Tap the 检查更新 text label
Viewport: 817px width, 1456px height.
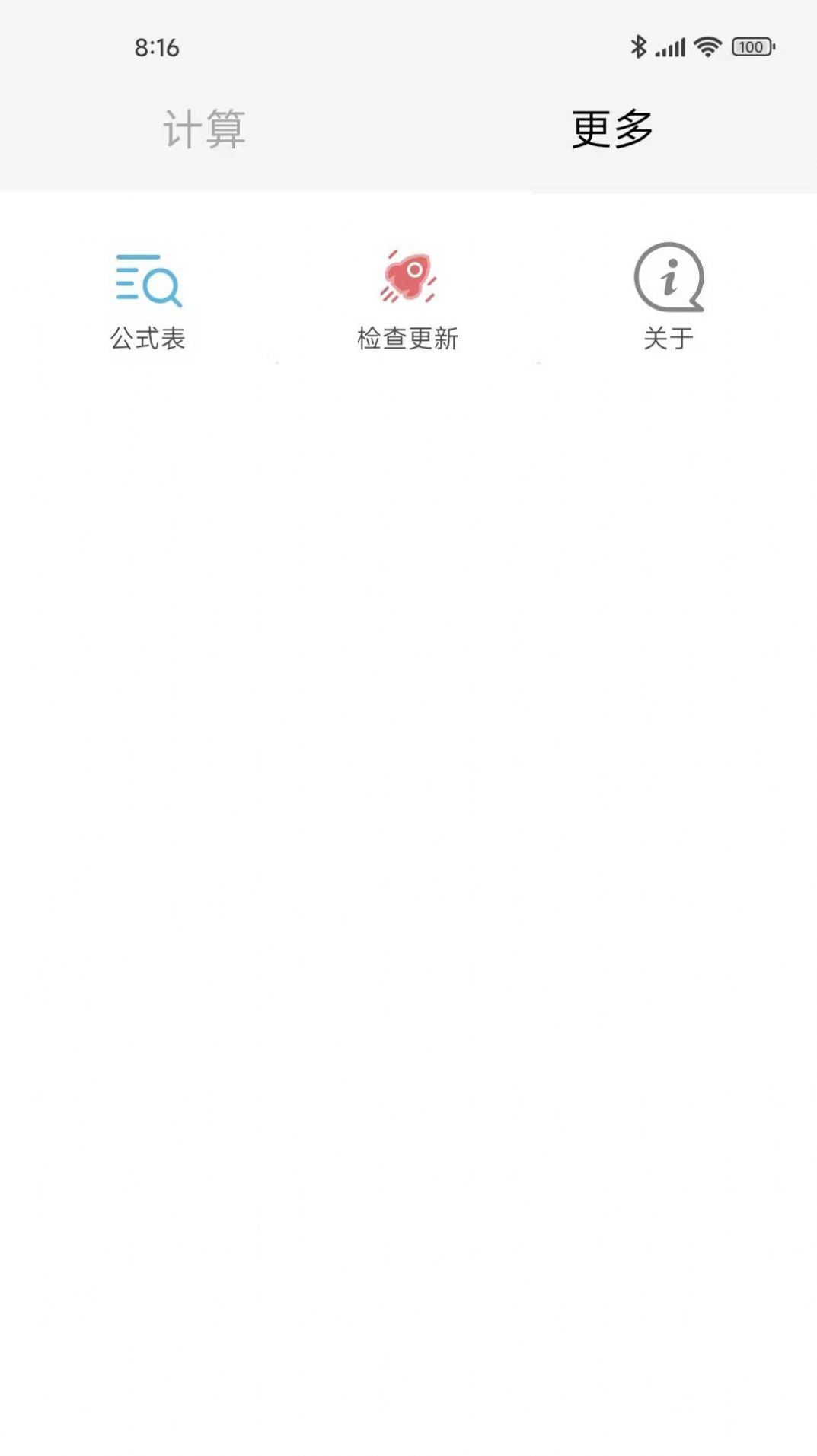[407, 337]
